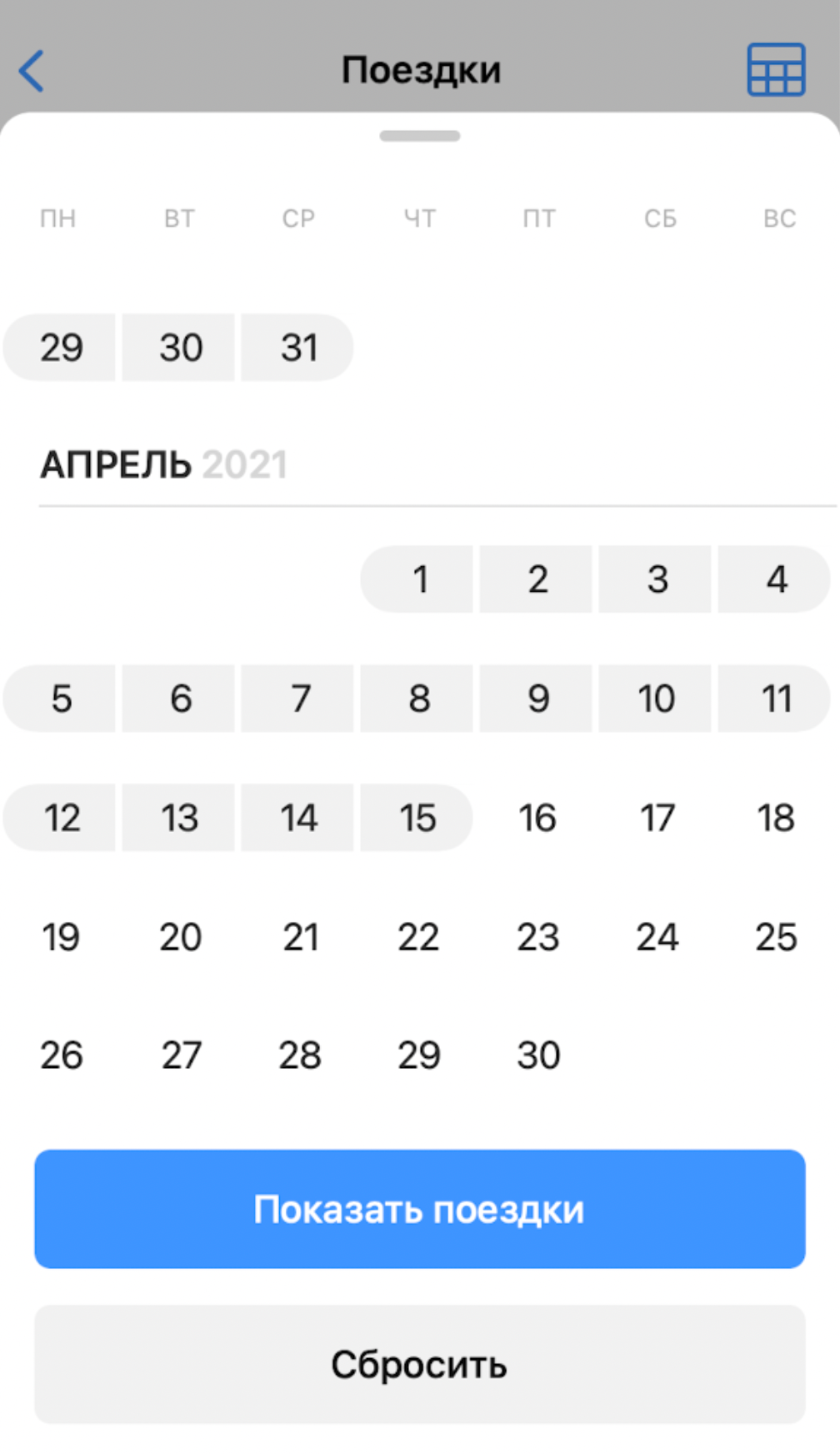This screenshot has height=1454, width=840.
Task: Choose April 22
Action: (x=418, y=937)
